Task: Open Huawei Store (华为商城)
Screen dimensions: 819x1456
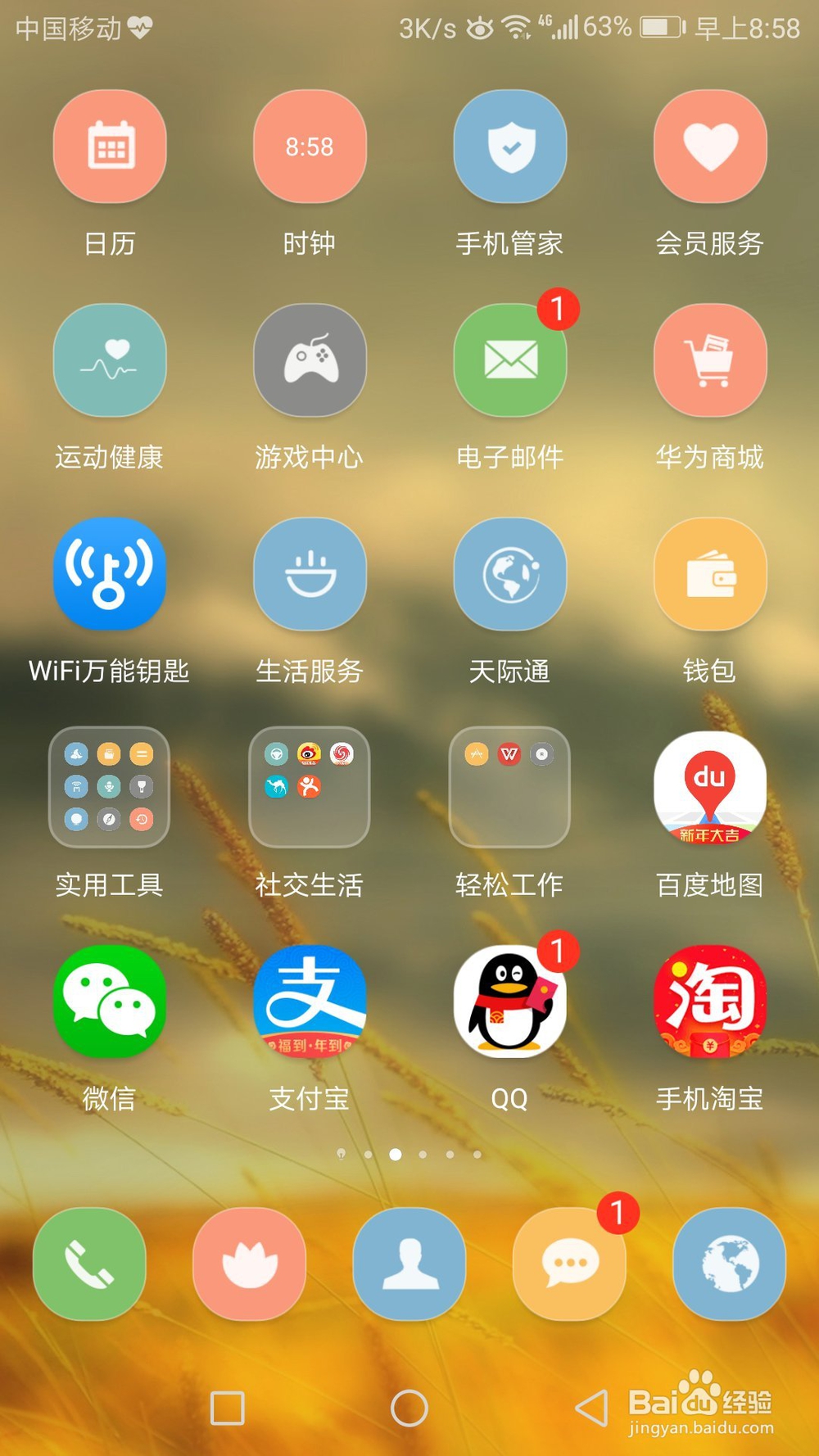Action: pos(709,360)
